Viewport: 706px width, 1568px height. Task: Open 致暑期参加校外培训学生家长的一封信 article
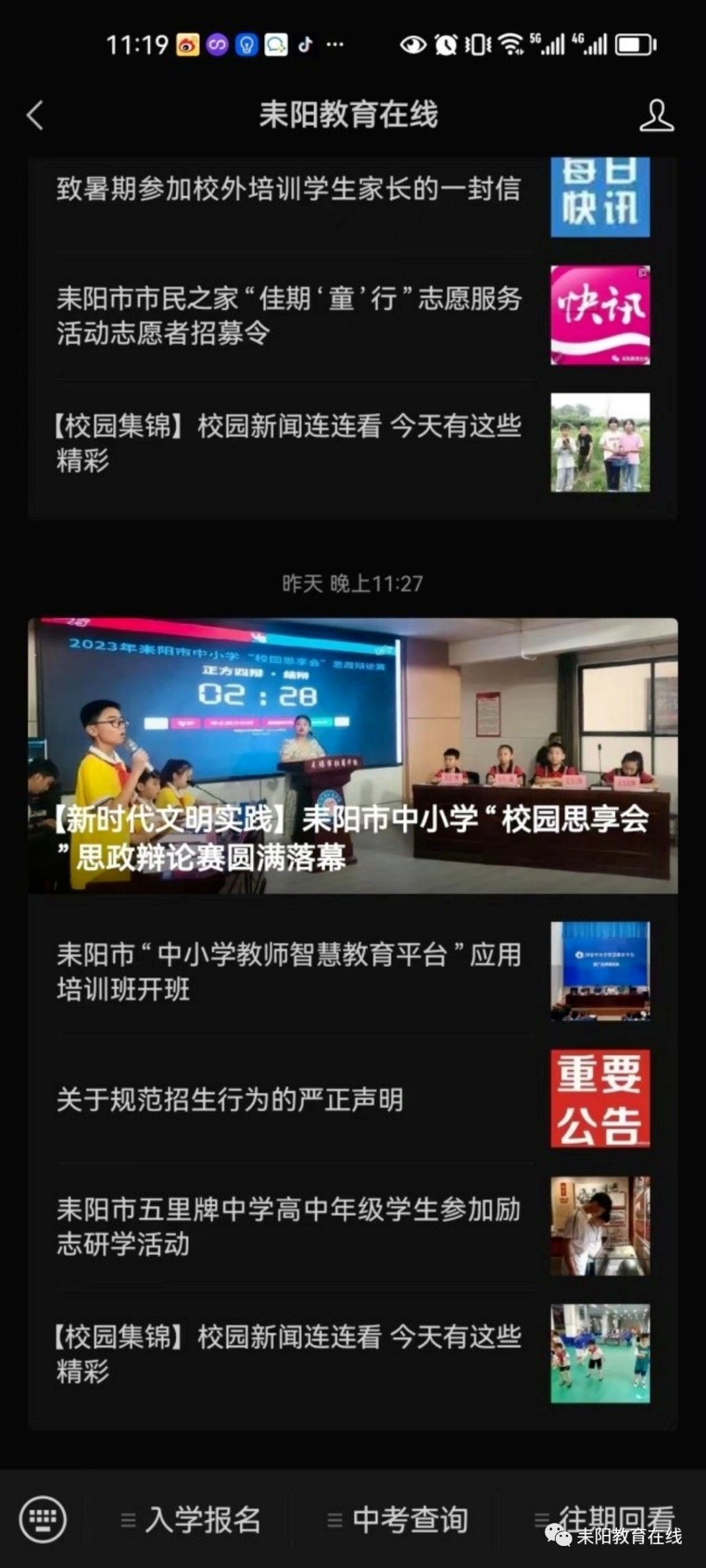tap(288, 189)
